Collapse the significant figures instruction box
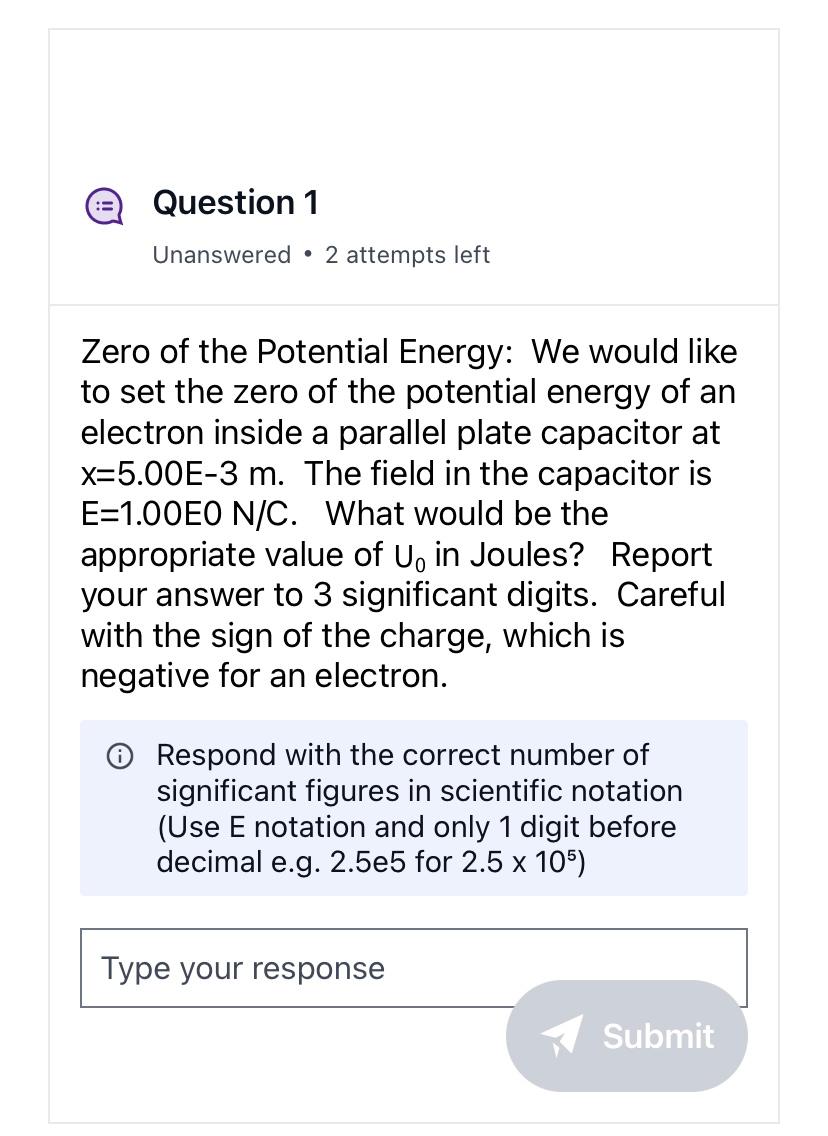This screenshot has width=828, height=1136. coord(413,808)
